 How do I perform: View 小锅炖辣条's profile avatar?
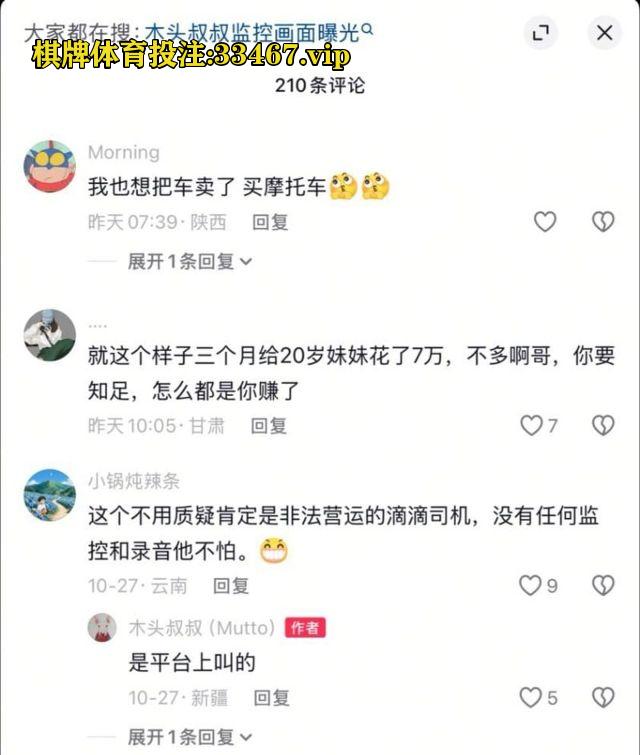coord(49,496)
